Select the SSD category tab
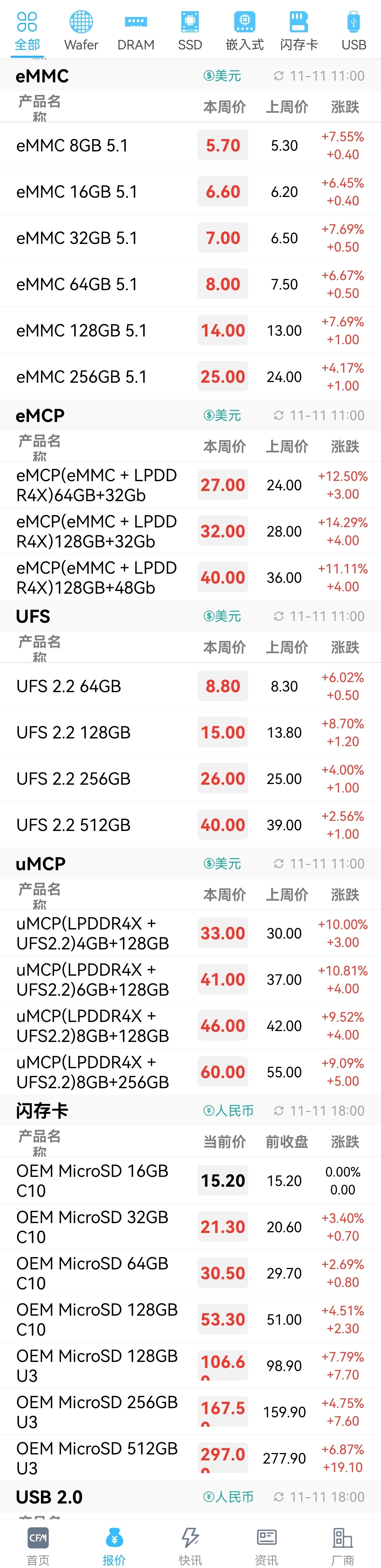The height and width of the screenshot is (1568, 381). point(190,30)
